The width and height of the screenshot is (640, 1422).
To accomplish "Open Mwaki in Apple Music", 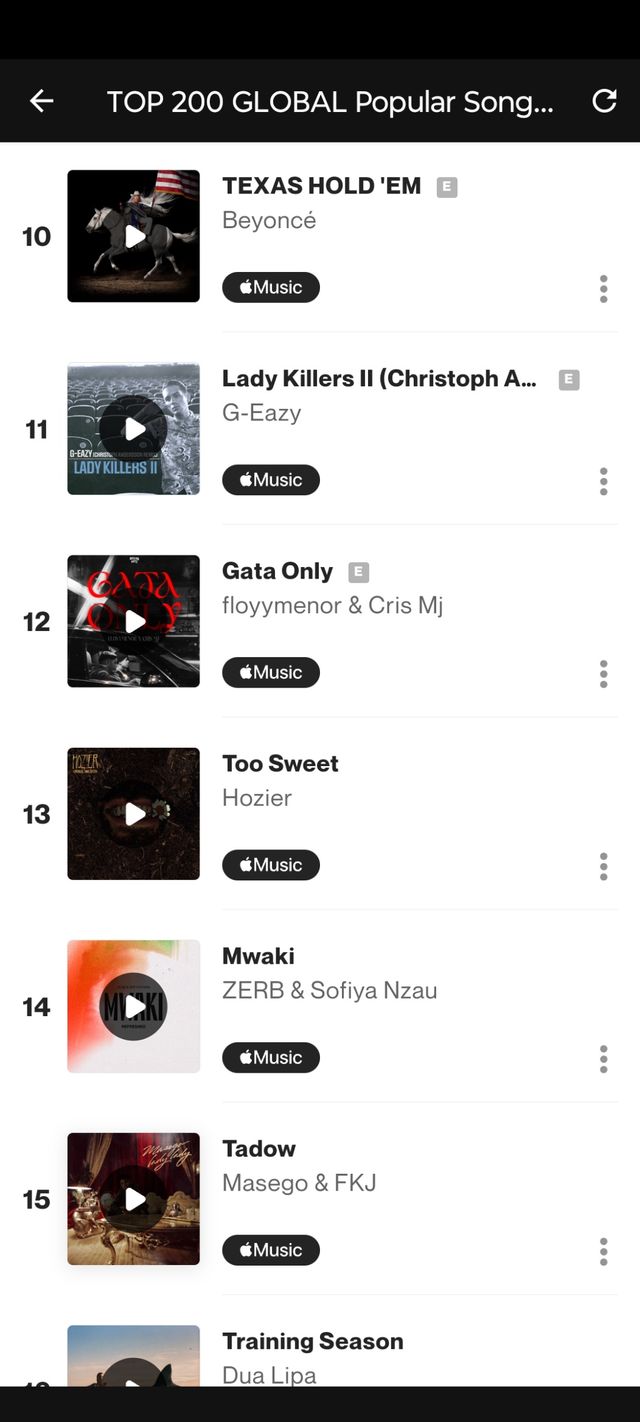I will tap(271, 1057).
